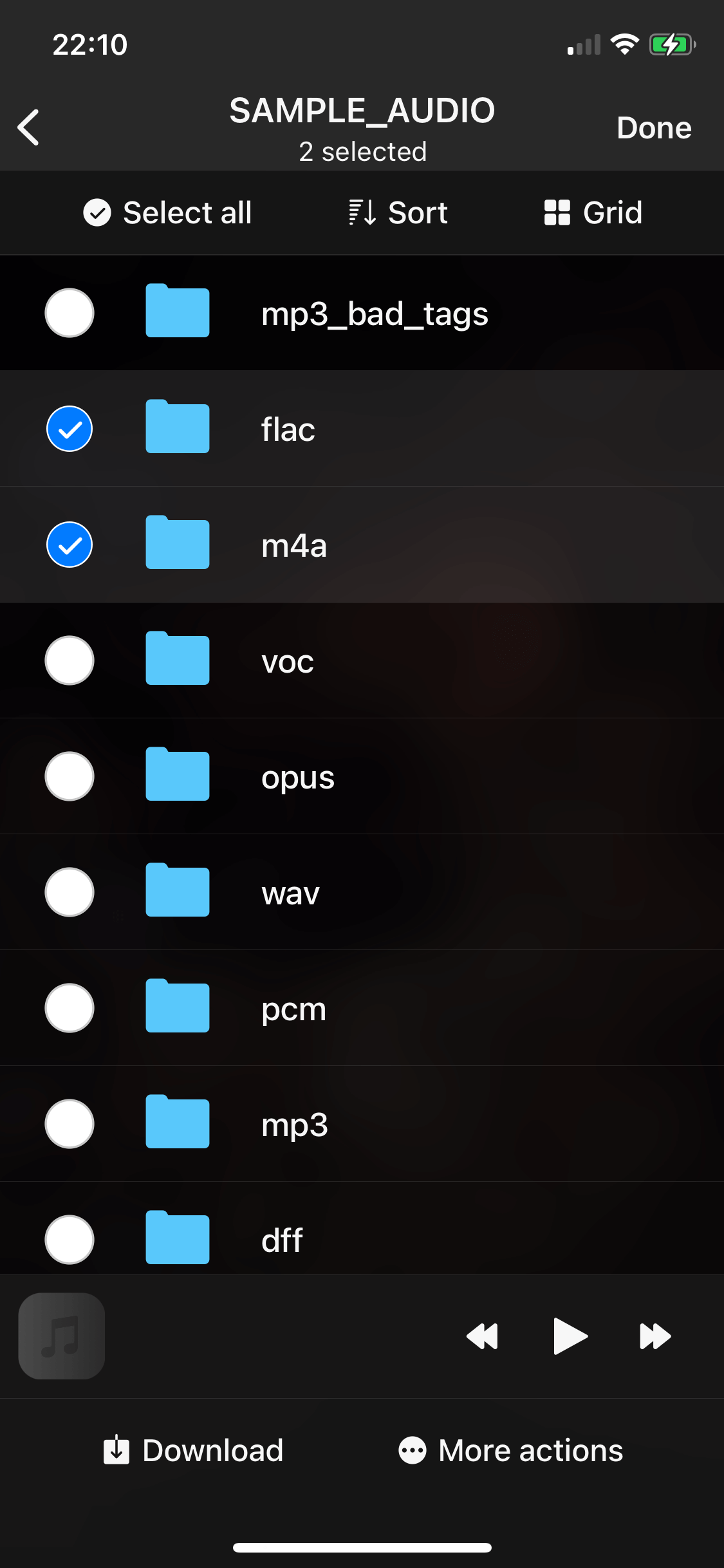The width and height of the screenshot is (724, 1568).
Task: Click the m4a folder icon
Action: (x=177, y=544)
